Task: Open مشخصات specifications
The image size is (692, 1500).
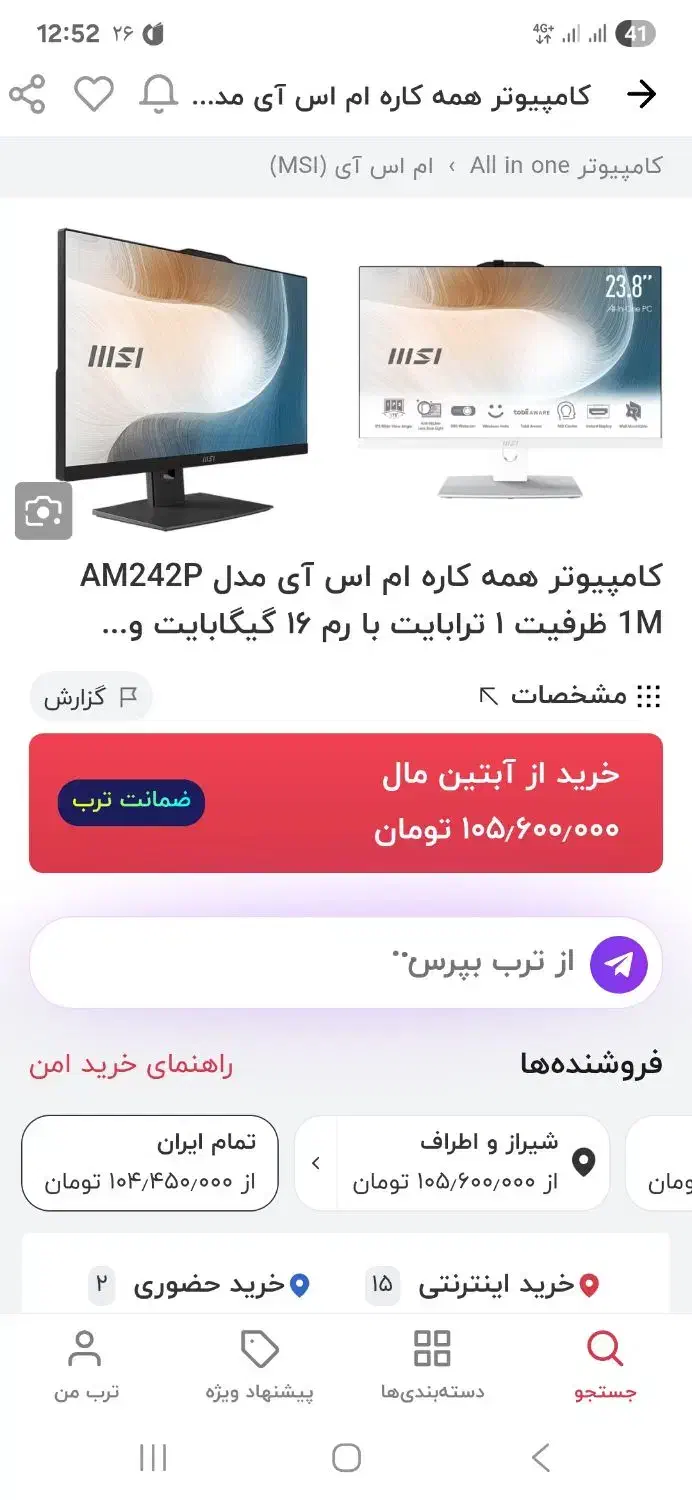Action: click(570, 696)
